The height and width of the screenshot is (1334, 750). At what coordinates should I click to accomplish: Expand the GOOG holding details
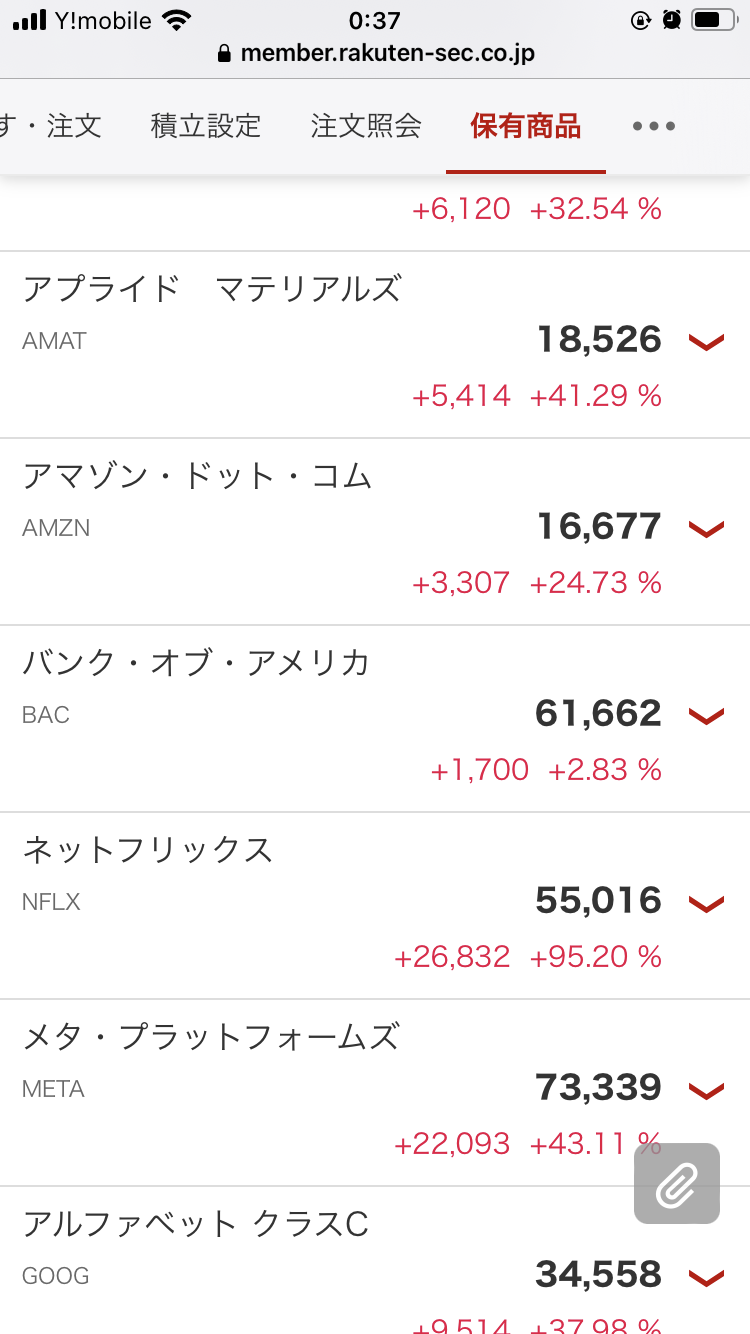[x=706, y=1278]
